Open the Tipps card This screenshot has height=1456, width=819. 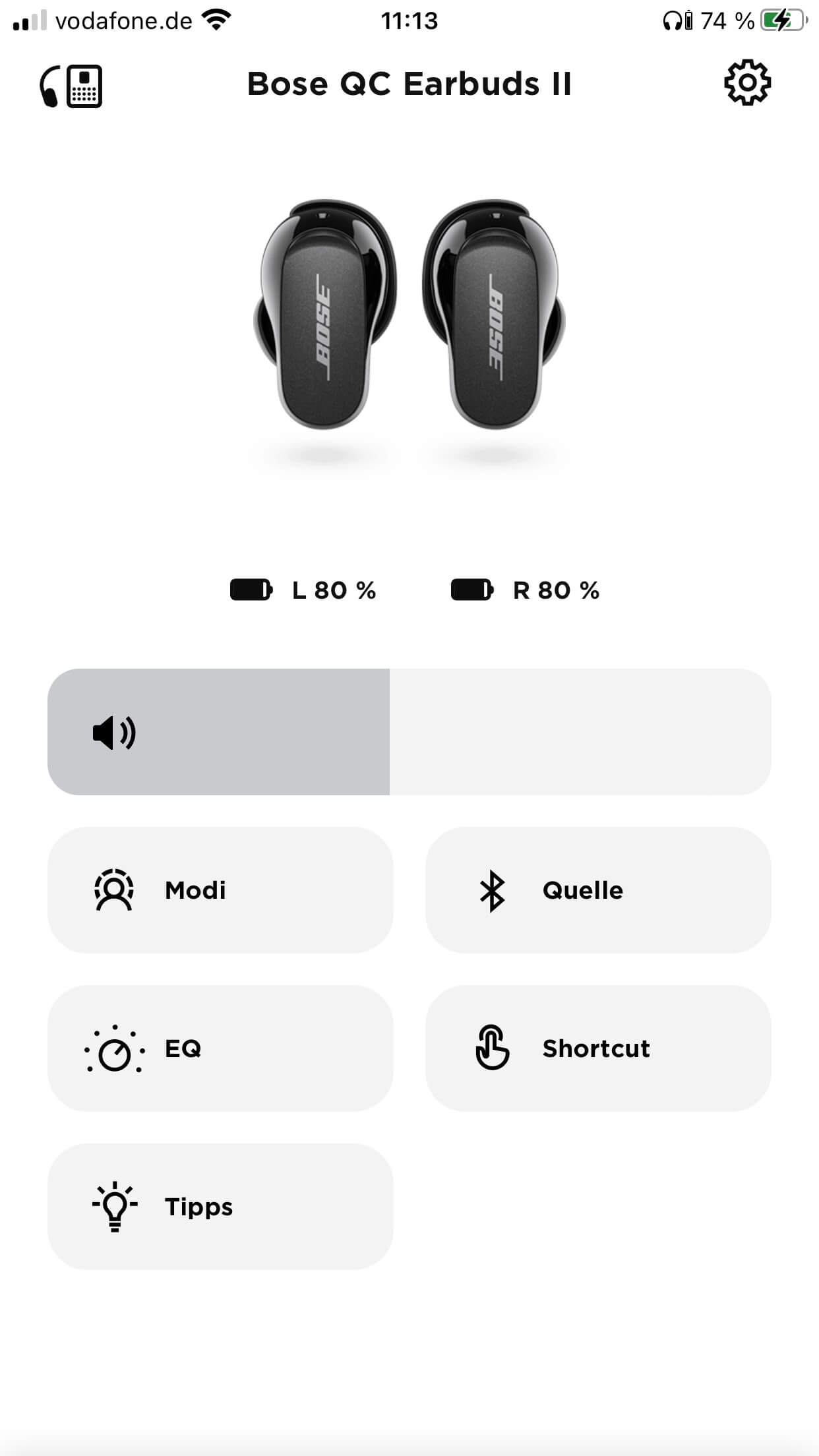(x=220, y=1206)
